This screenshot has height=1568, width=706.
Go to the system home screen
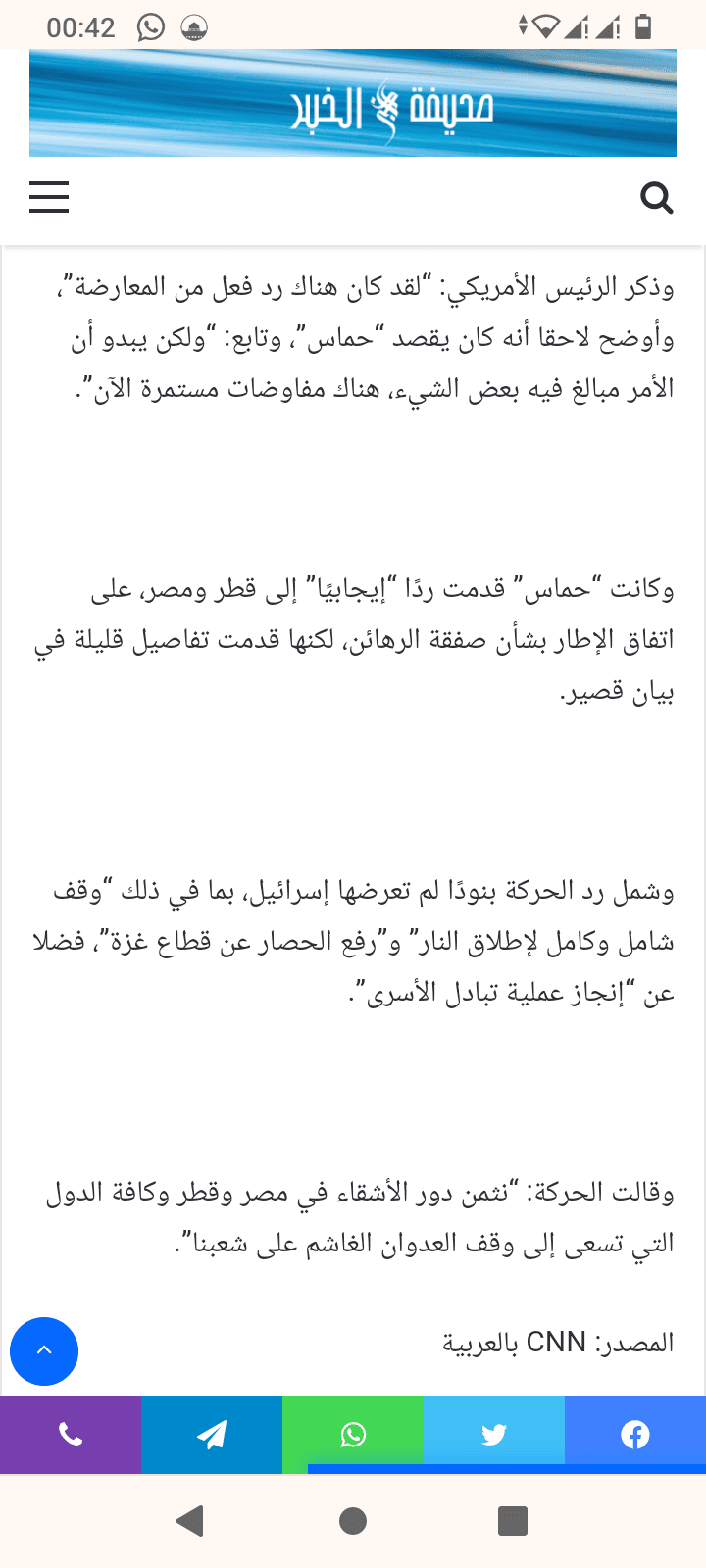coord(353,1520)
